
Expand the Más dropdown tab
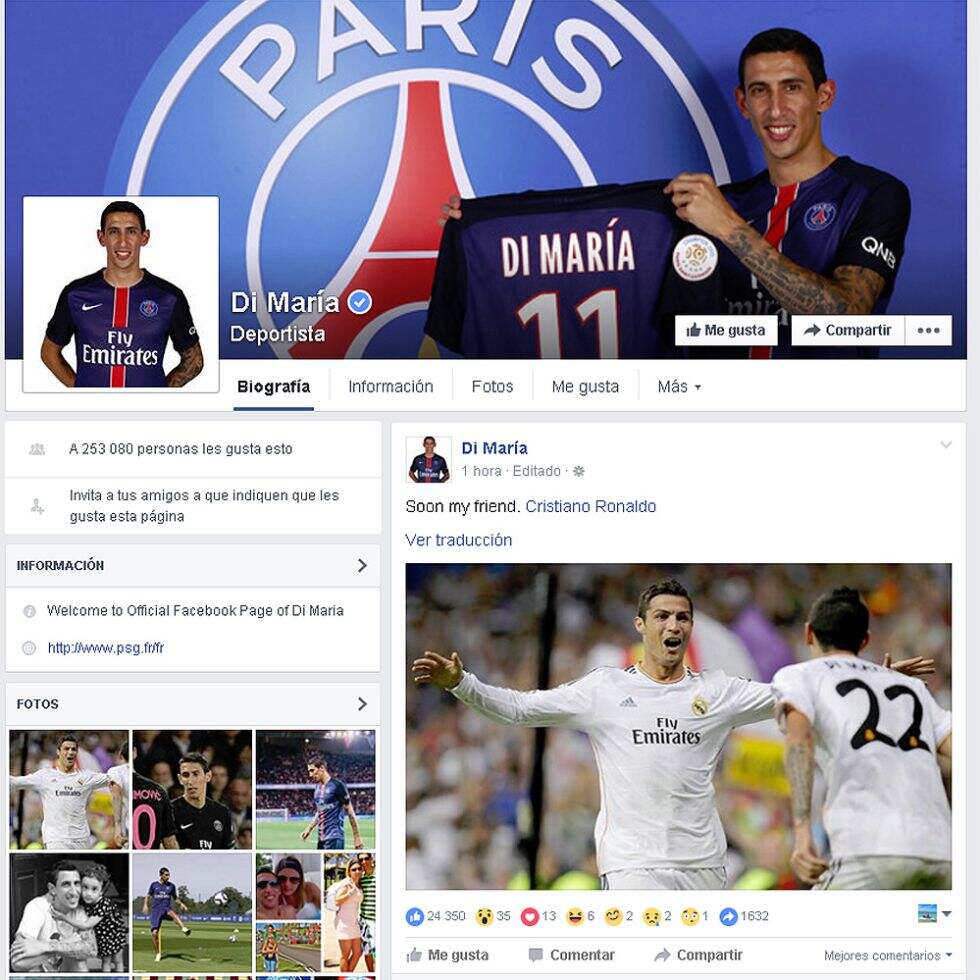click(679, 387)
